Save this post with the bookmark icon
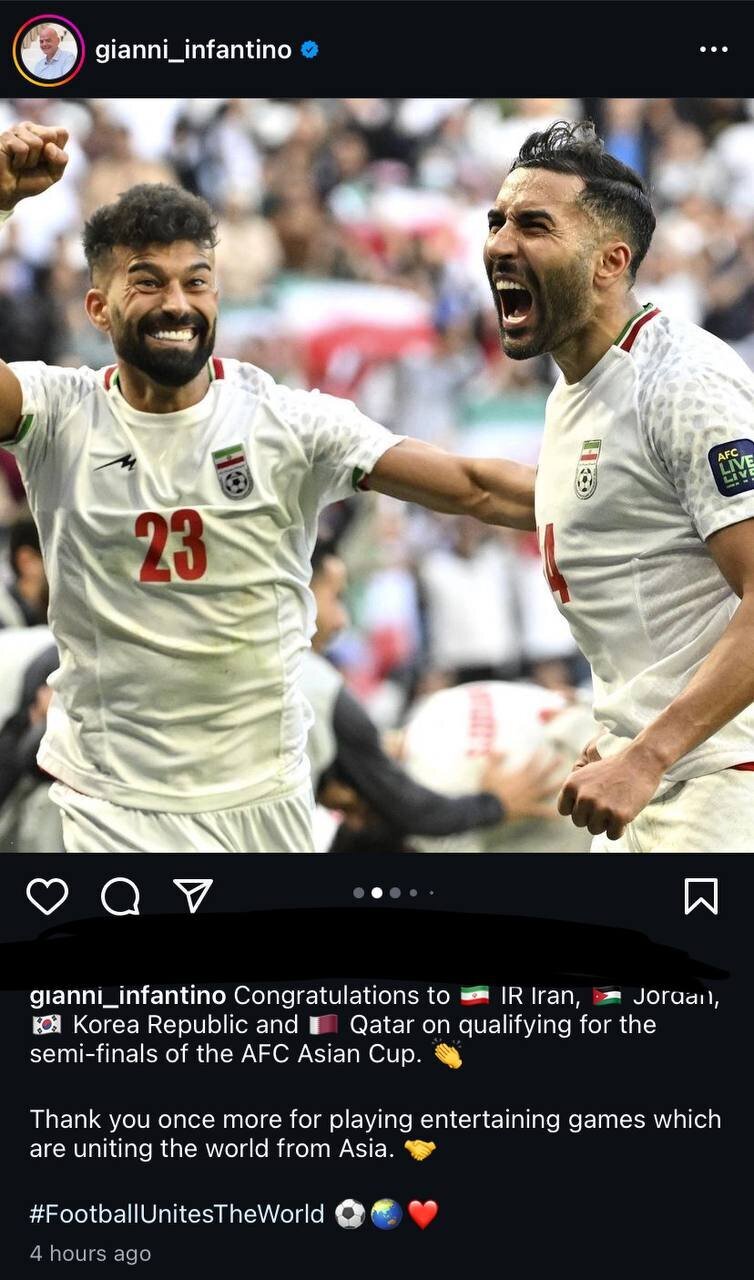 (701, 896)
